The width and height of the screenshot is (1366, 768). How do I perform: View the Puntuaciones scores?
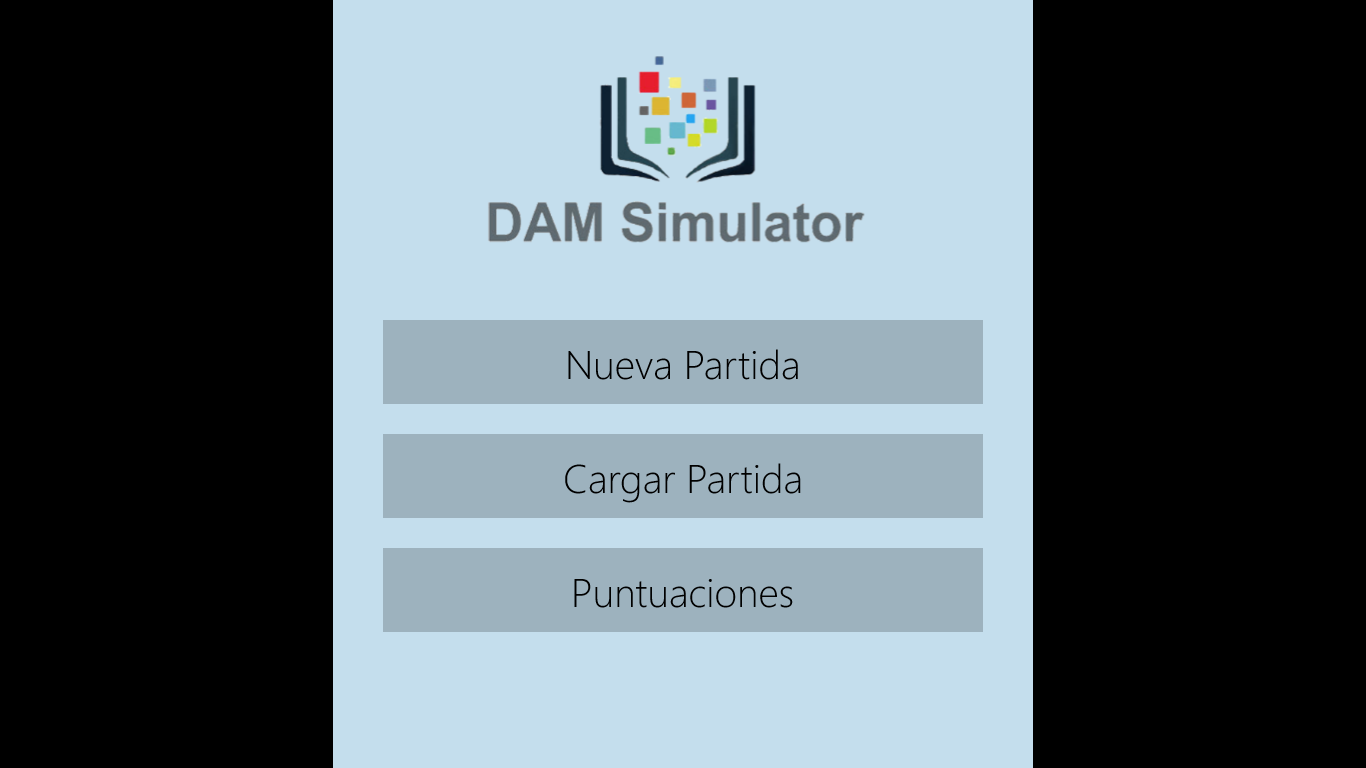[x=682, y=590]
